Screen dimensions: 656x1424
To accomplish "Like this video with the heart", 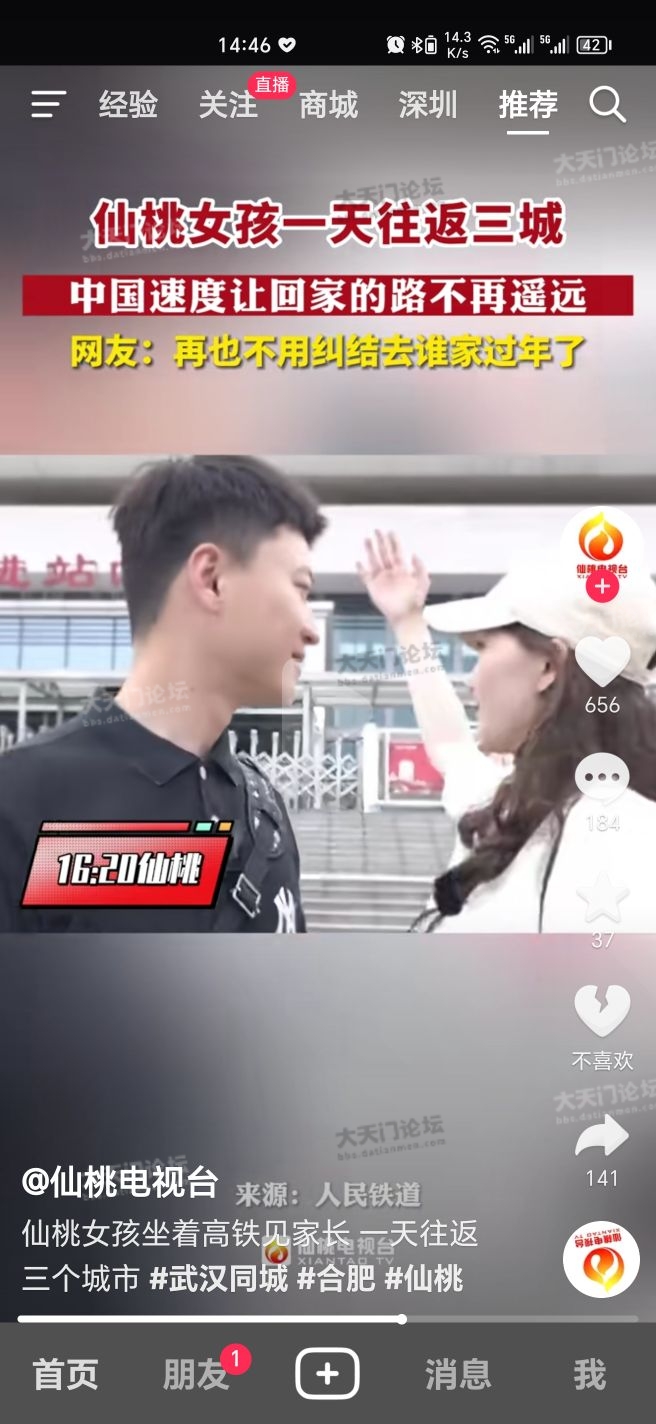I will click(602, 661).
